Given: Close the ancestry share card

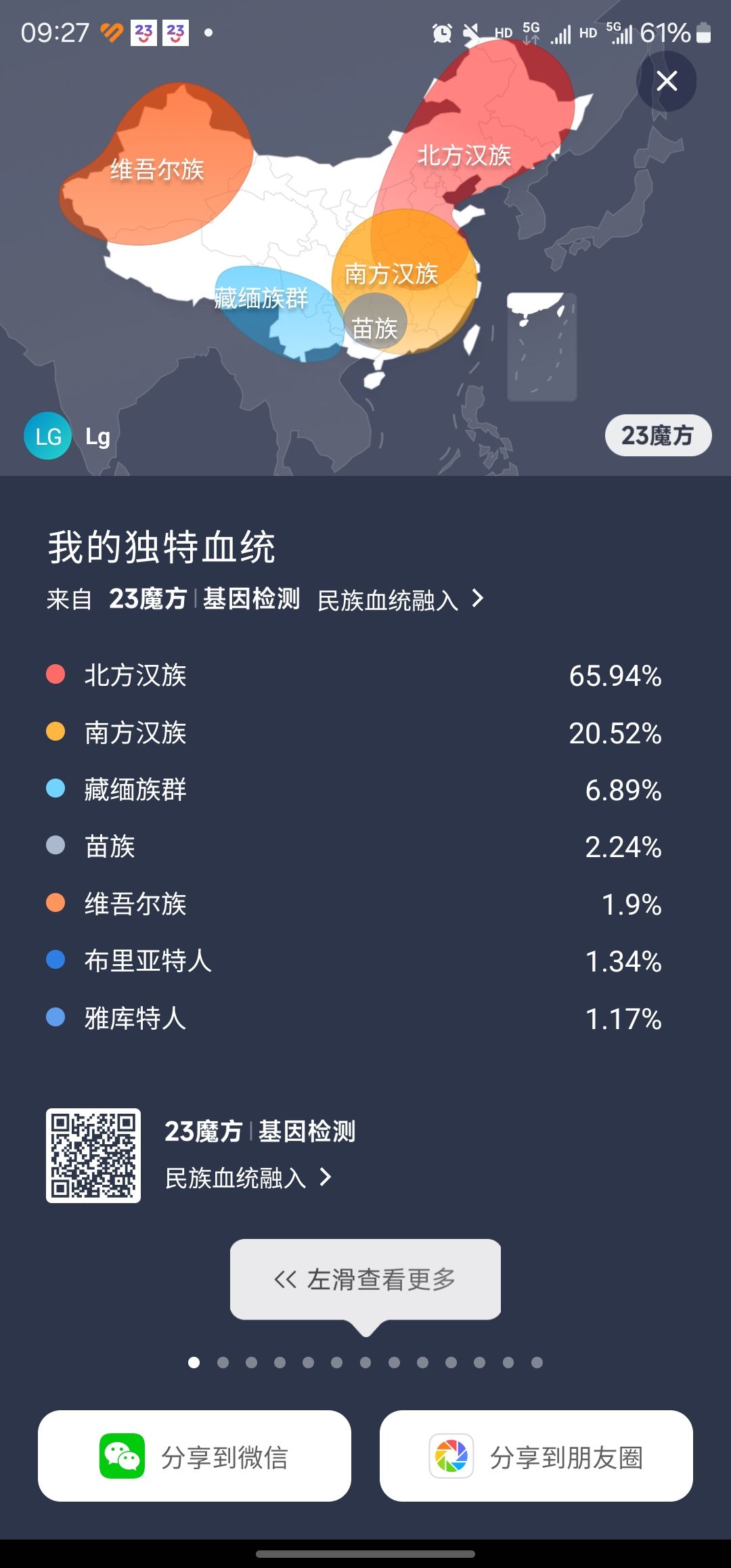Looking at the screenshot, I should click(667, 81).
